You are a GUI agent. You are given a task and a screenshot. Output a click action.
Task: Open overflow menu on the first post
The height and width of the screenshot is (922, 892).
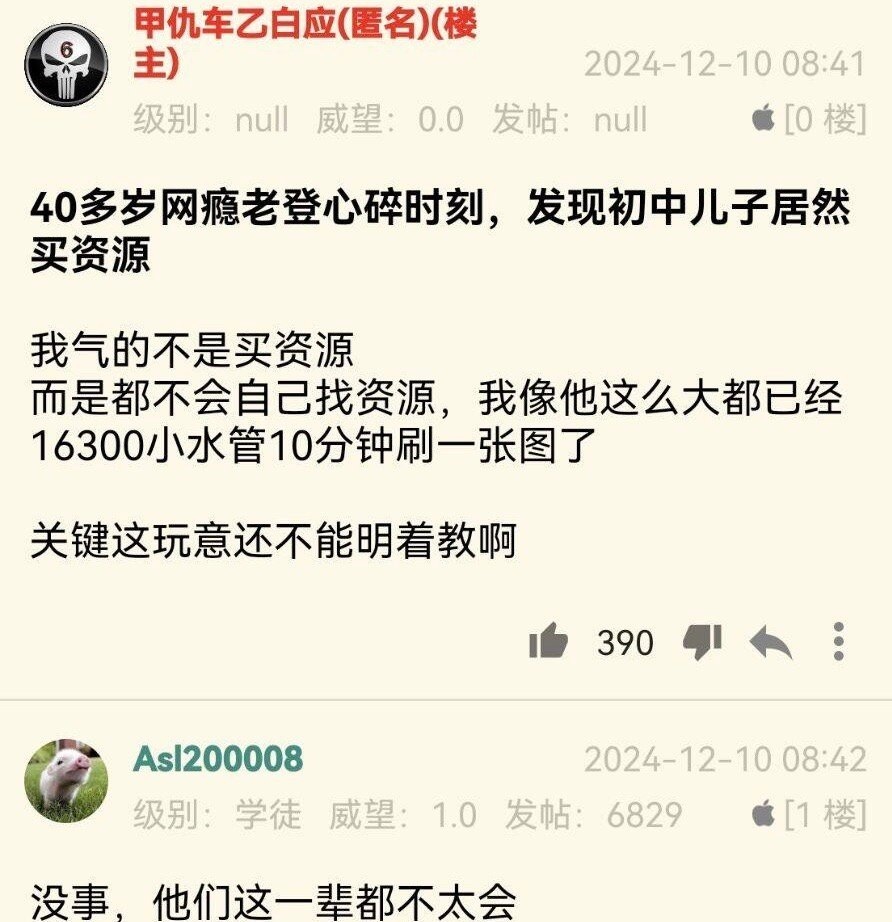pyautogui.click(x=839, y=642)
